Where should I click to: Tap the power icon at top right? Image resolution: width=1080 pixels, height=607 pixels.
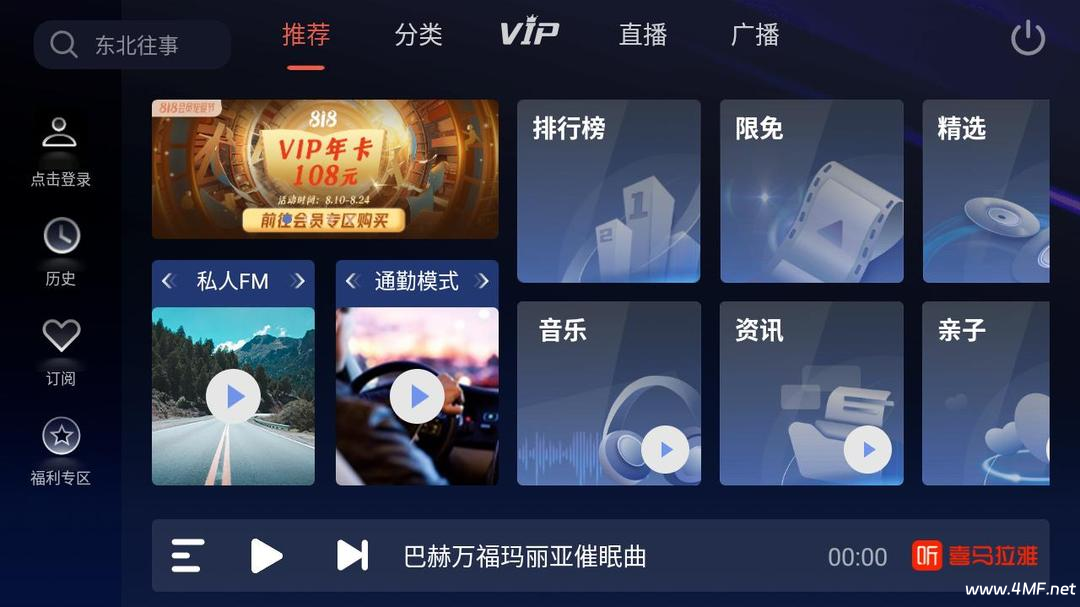[x=1027, y=39]
